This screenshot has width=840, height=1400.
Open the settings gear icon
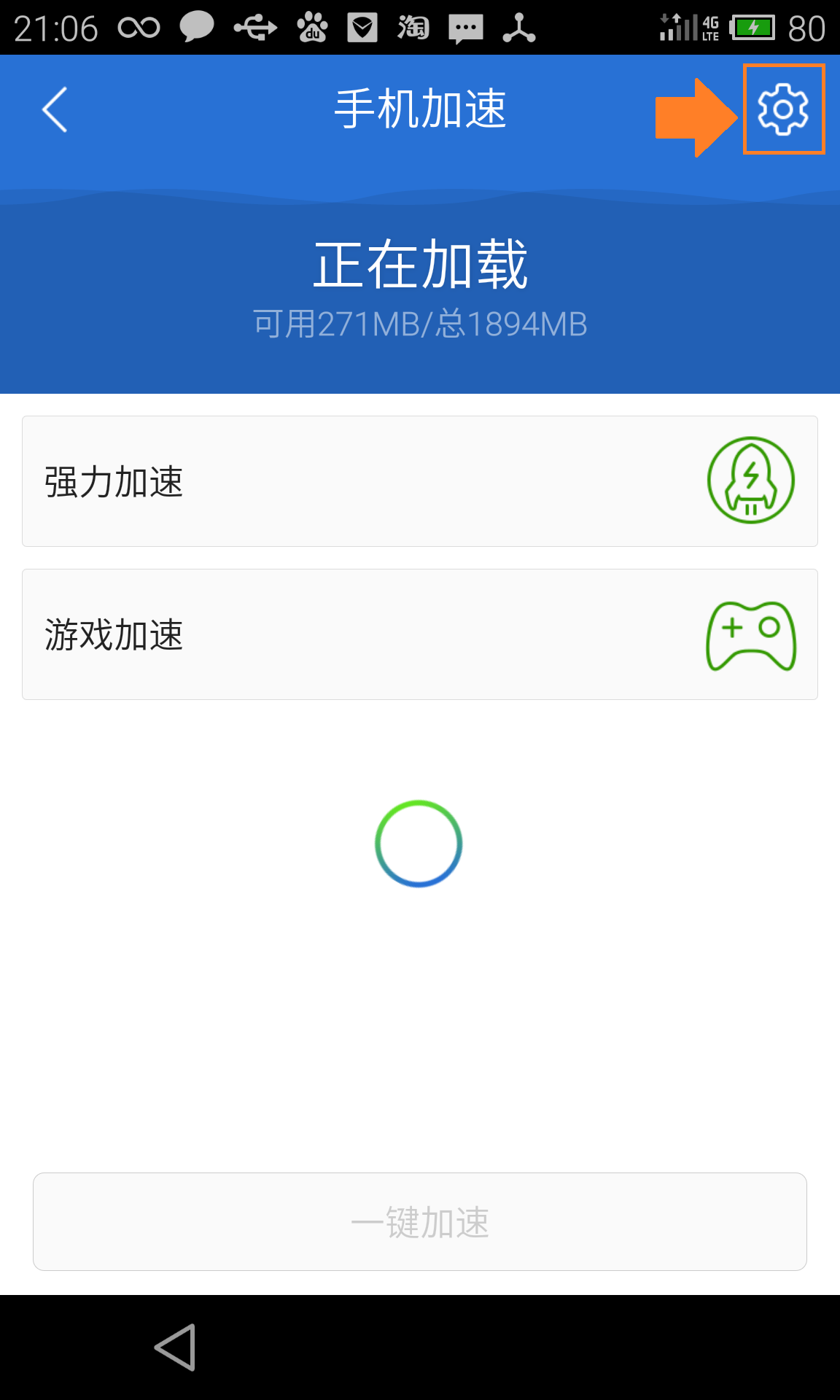click(x=783, y=109)
